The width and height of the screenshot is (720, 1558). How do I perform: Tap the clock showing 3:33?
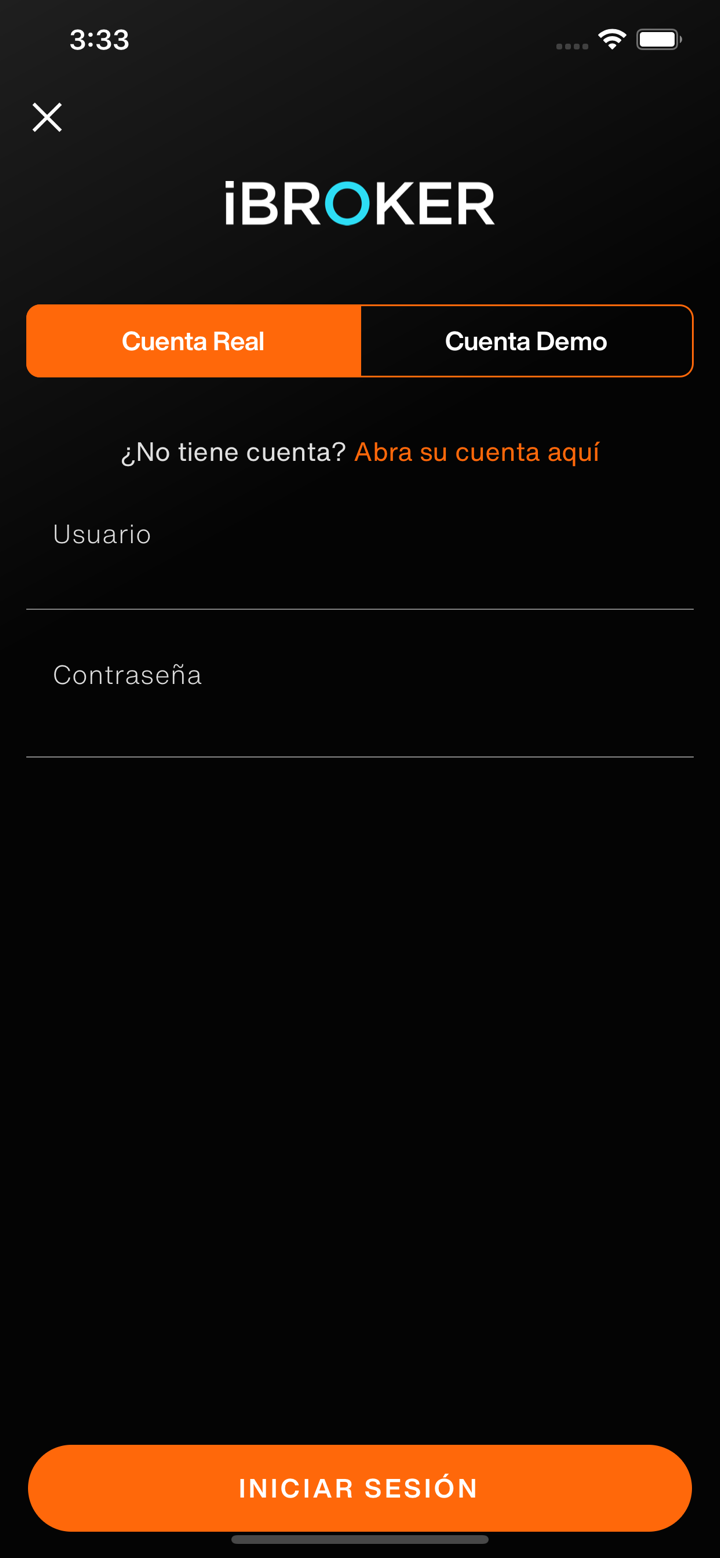tap(99, 40)
